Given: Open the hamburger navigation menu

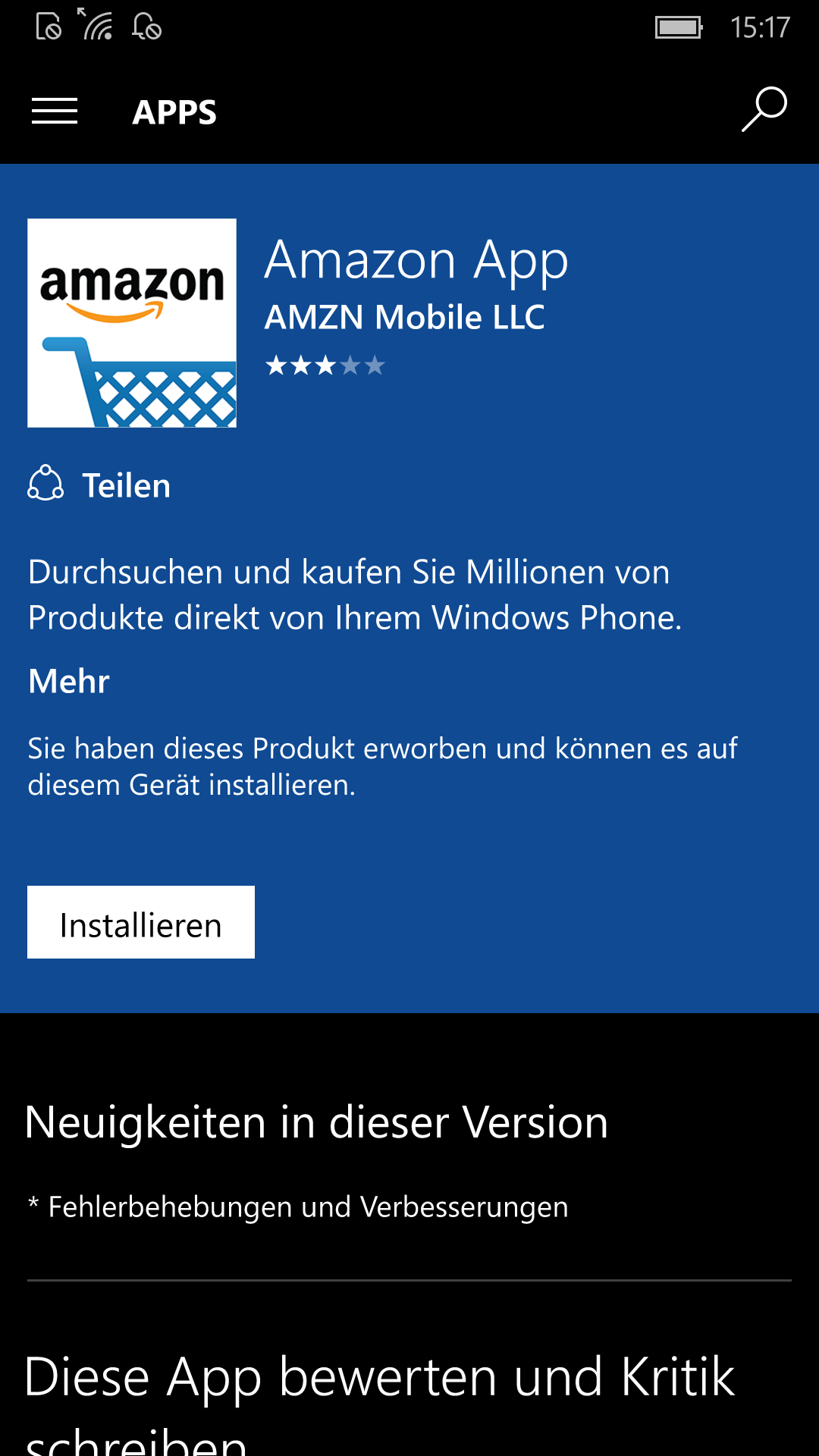Looking at the screenshot, I should (55, 111).
